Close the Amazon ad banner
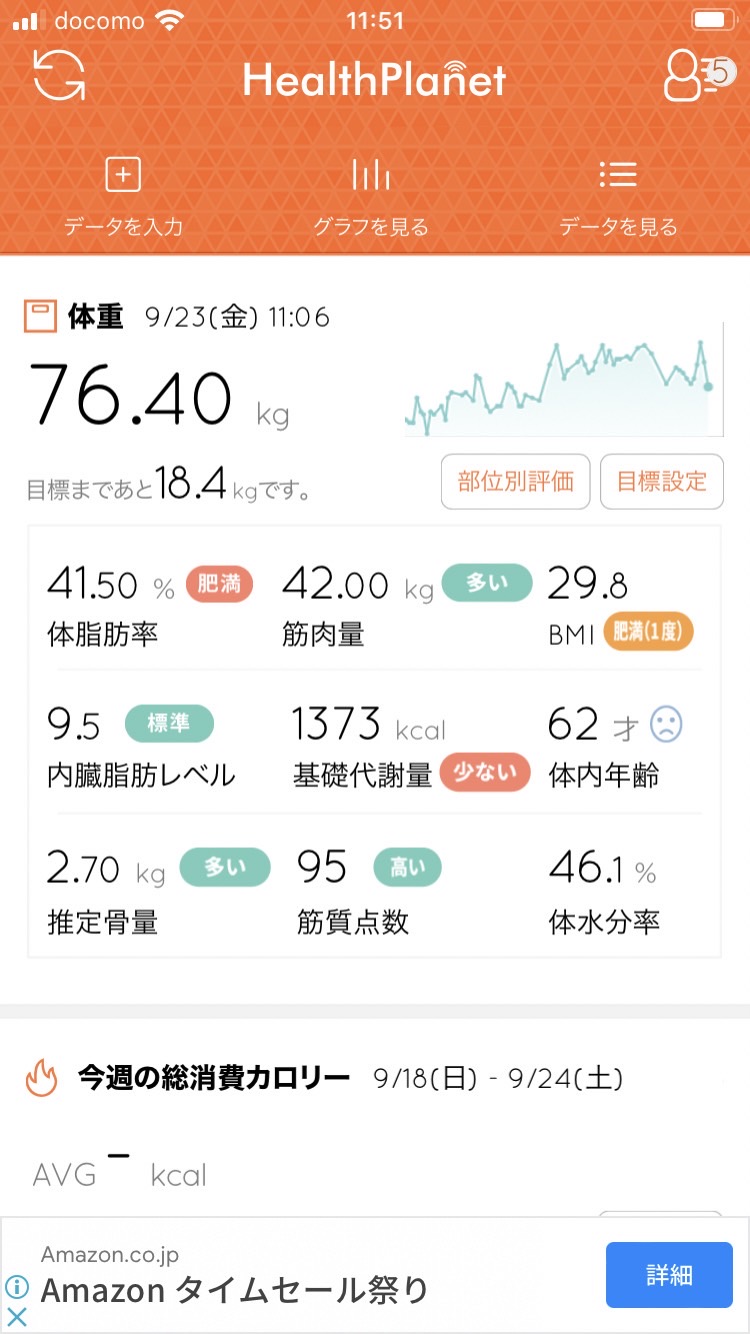 (x=17, y=1318)
